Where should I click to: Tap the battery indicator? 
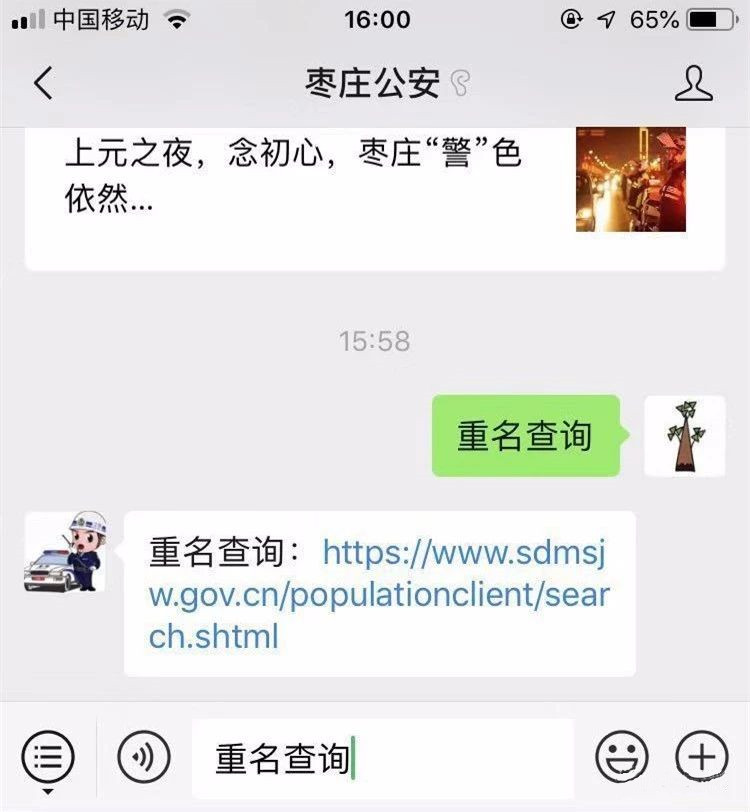(712, 18)
